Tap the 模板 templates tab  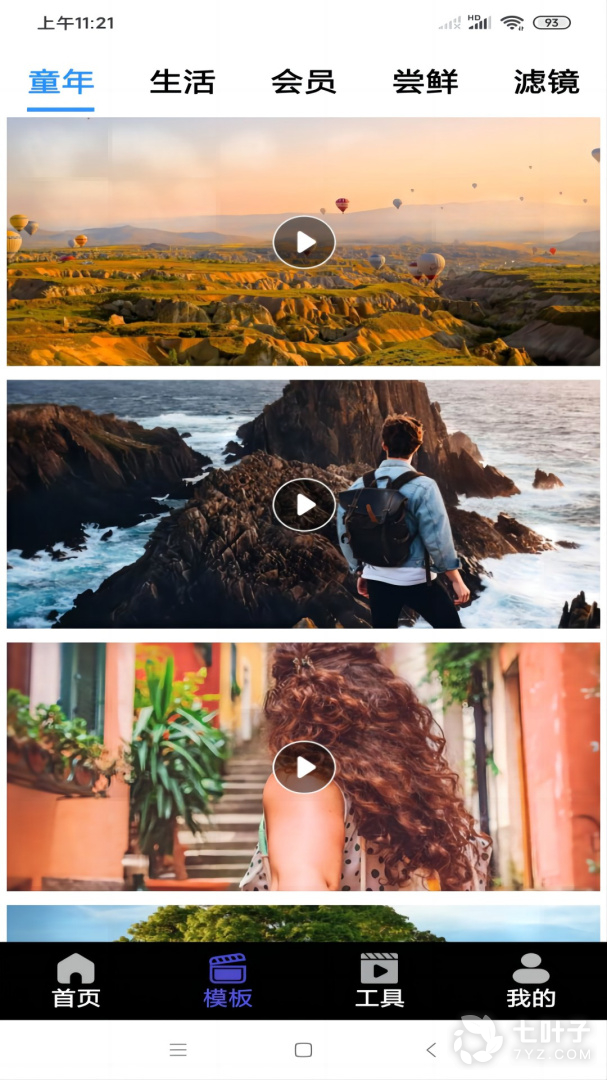click(228, 981)
